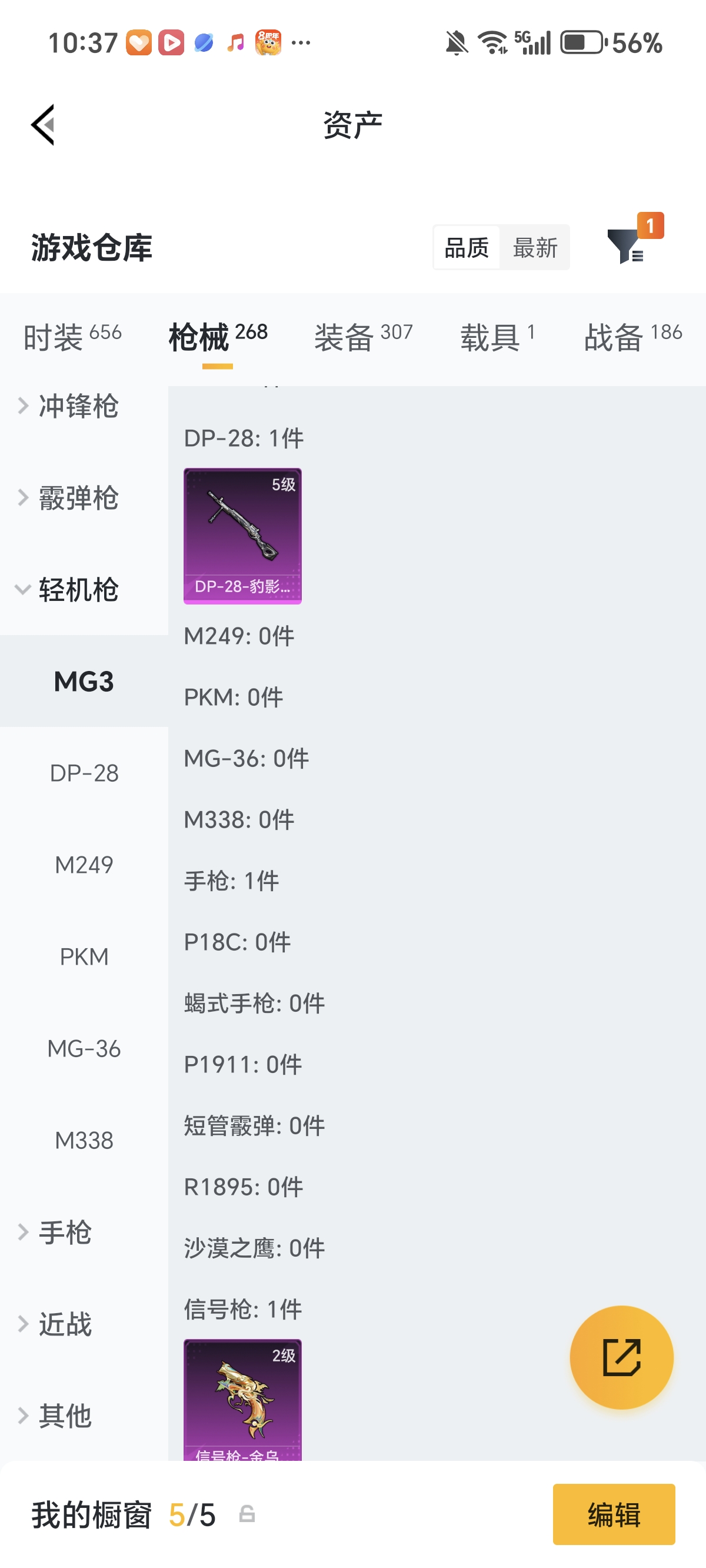The image size is (706, 1568).
Task: Sort by 最新
Action: 535,248
